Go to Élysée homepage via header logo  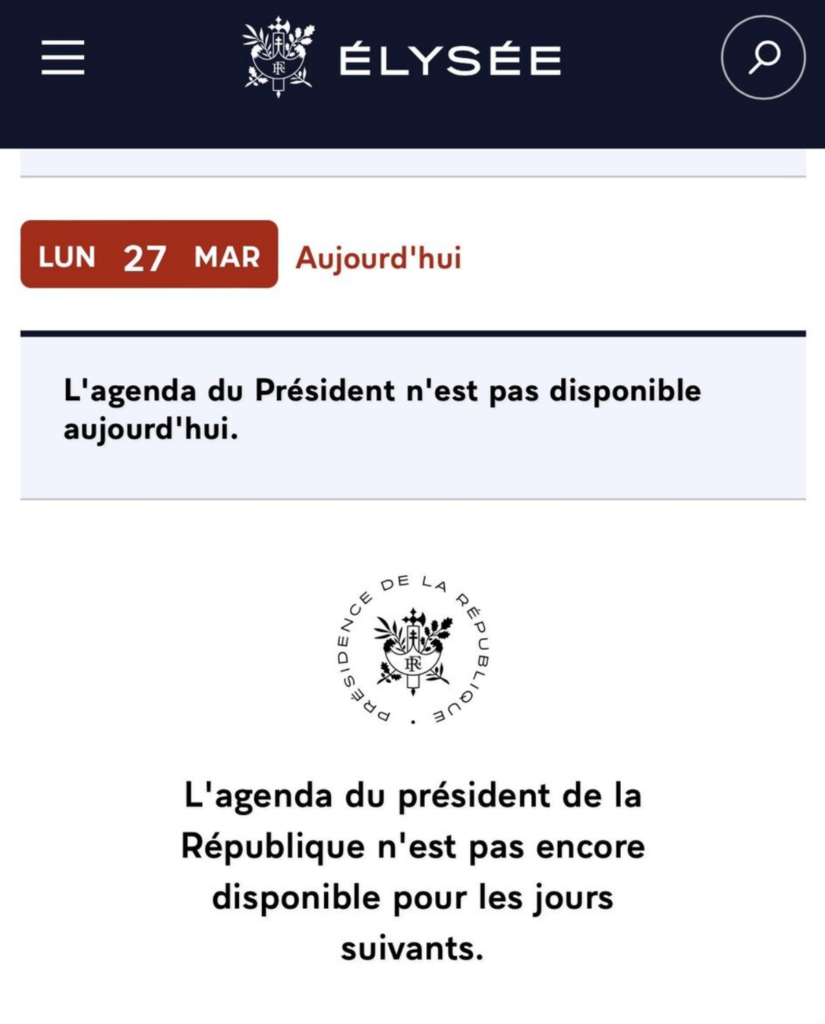point(401,58)
